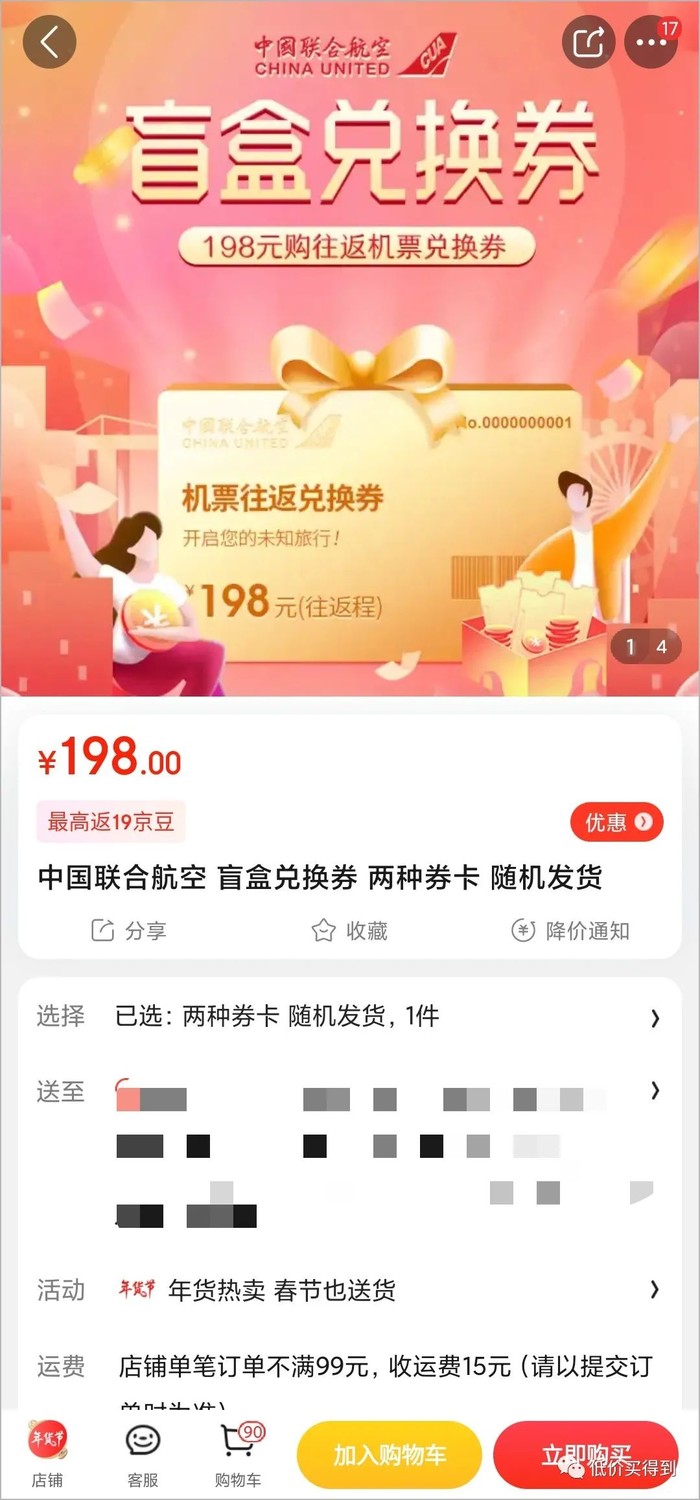Open the 活动 年货热卖 promotion row
Image resolution: width=700 pixels, height=1500 pixels.
pos(350,1290)
